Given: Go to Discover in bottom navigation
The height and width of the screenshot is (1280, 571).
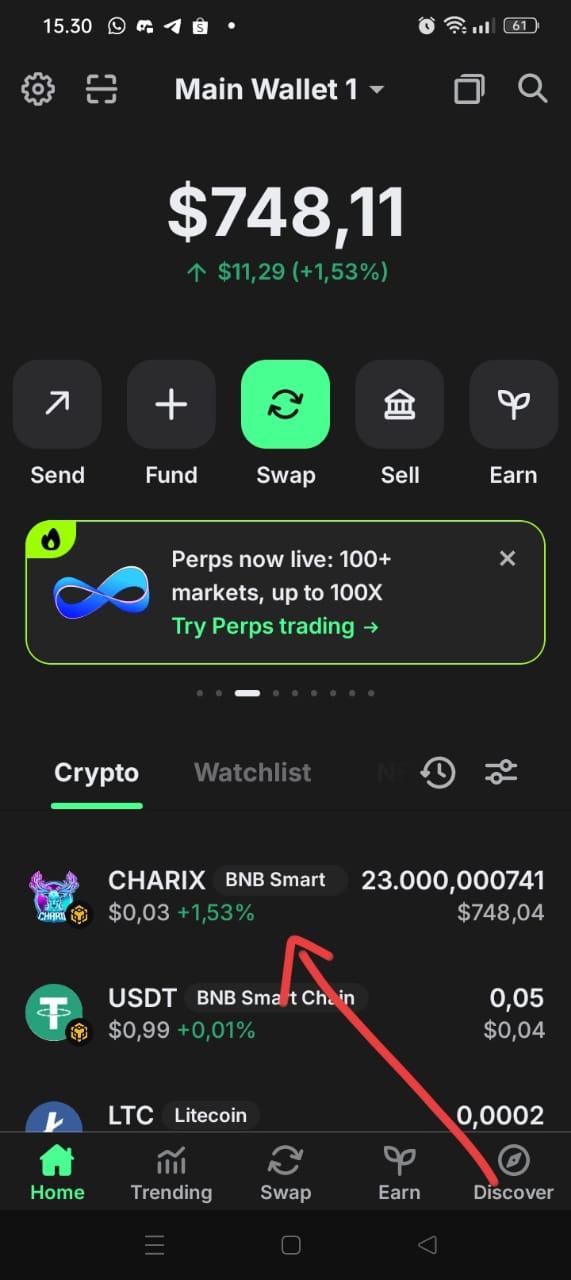Looking at the screenshot, I should pyautogui.click(x=513, y=1174).
